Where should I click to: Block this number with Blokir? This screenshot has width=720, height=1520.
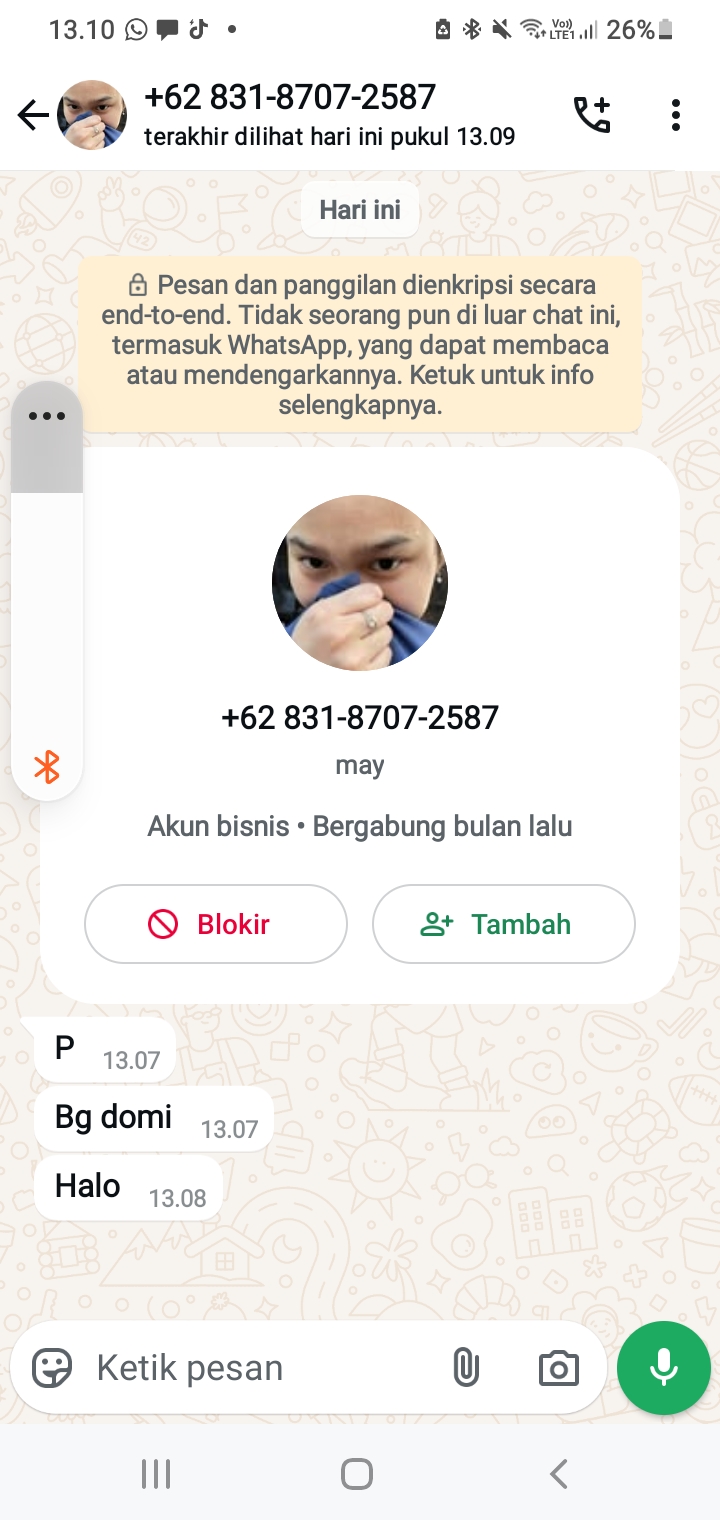click(x=216, y=924)
